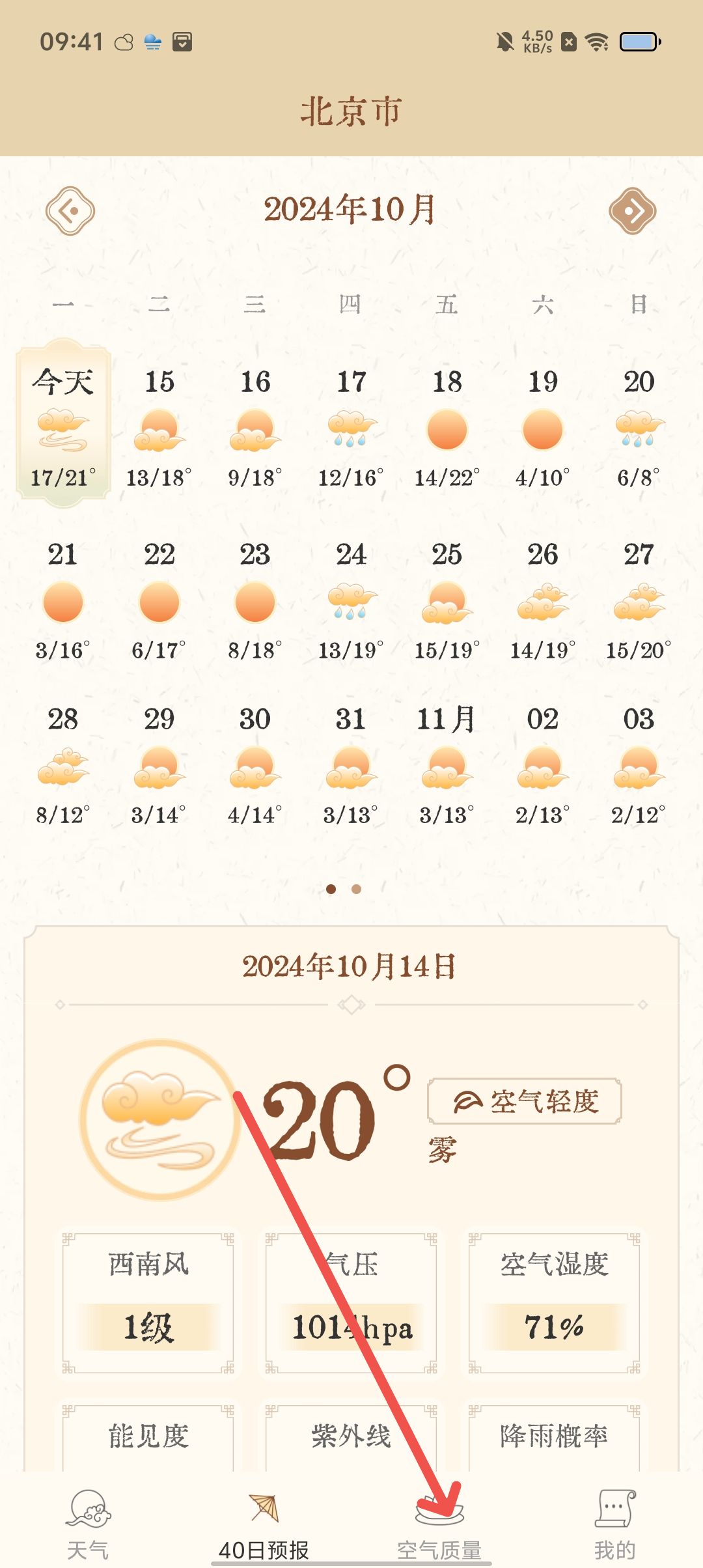Tap the second page indicator dot
Image resolution: width=703 pixels, height=1568 pixels.
point(356,889)
